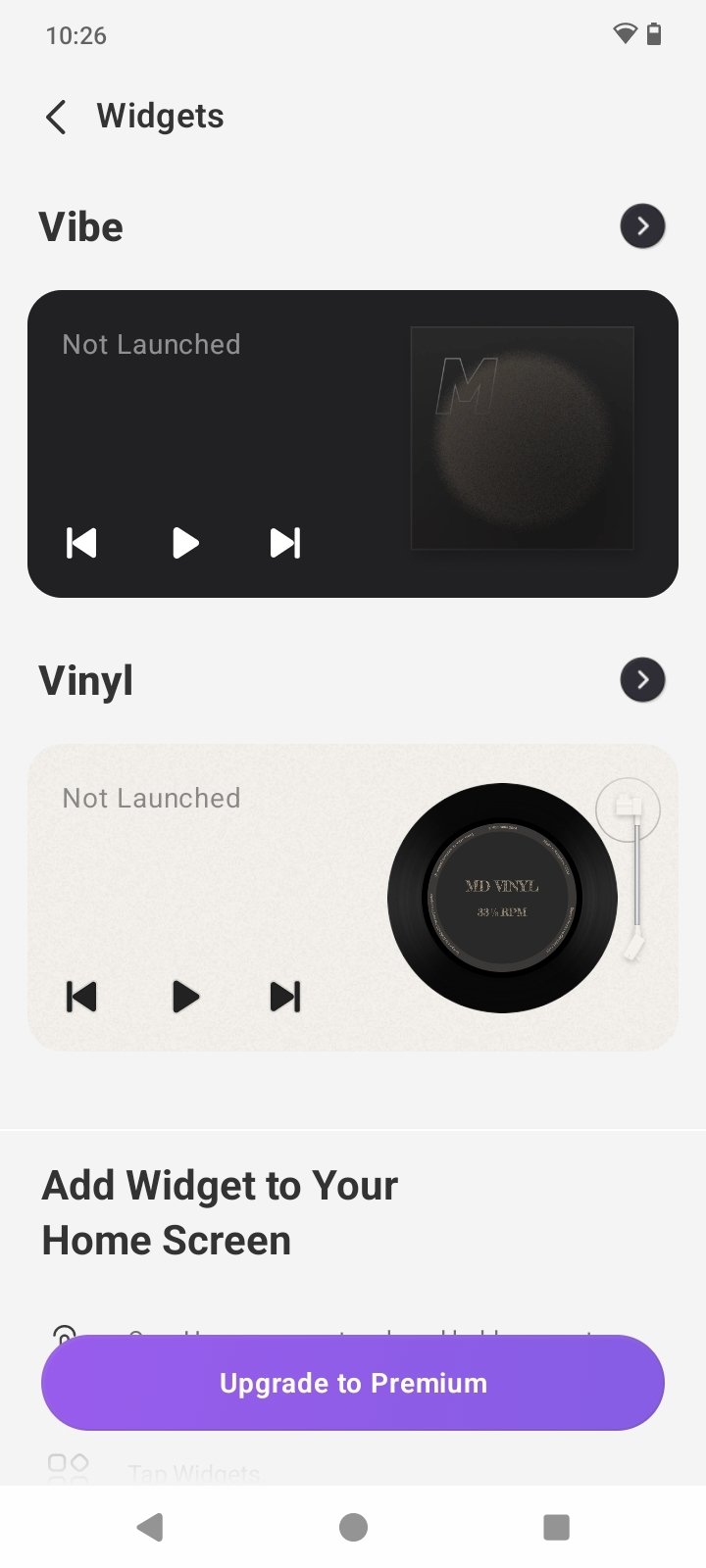Tap the Vibe widget album art
Image resolution: width=706 pixels, height=1568 pixels.
pyautogui.click(x=522, y=438)
